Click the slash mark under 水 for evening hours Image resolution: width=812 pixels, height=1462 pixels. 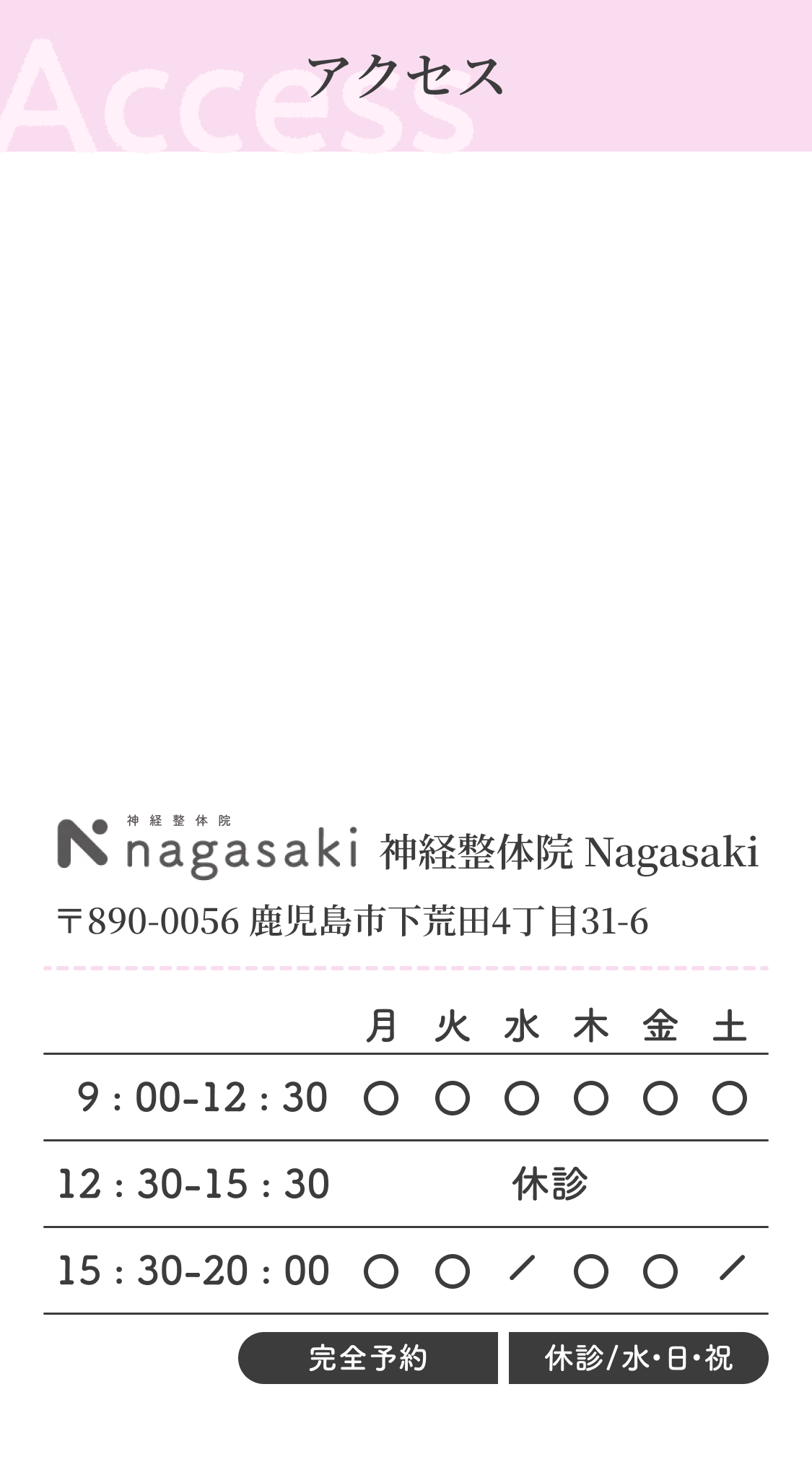521,1270
